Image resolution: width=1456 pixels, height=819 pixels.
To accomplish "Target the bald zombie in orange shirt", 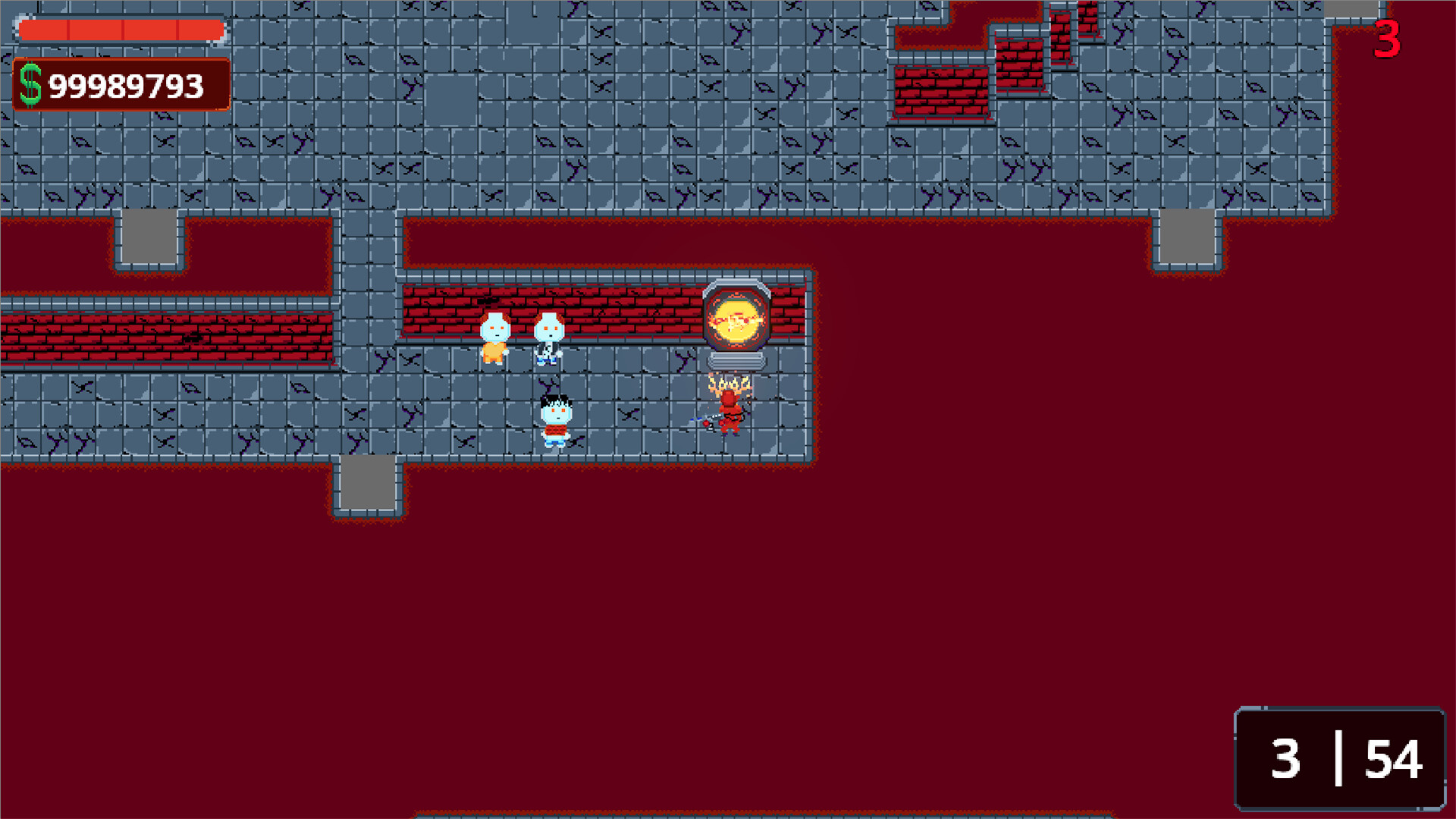I will click(x=494, y=338).
